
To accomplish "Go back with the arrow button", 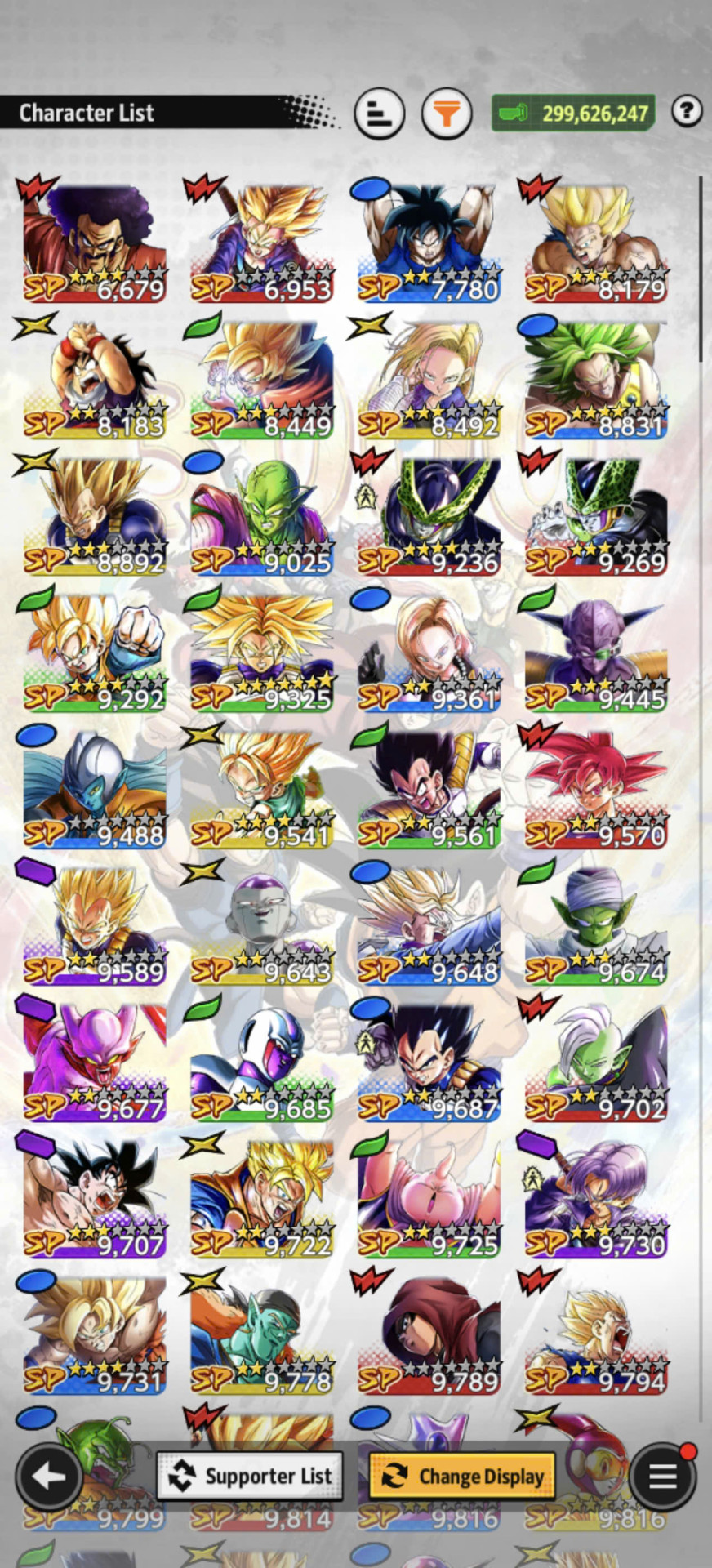I will pyautogui.click(x=49, y=1476).
